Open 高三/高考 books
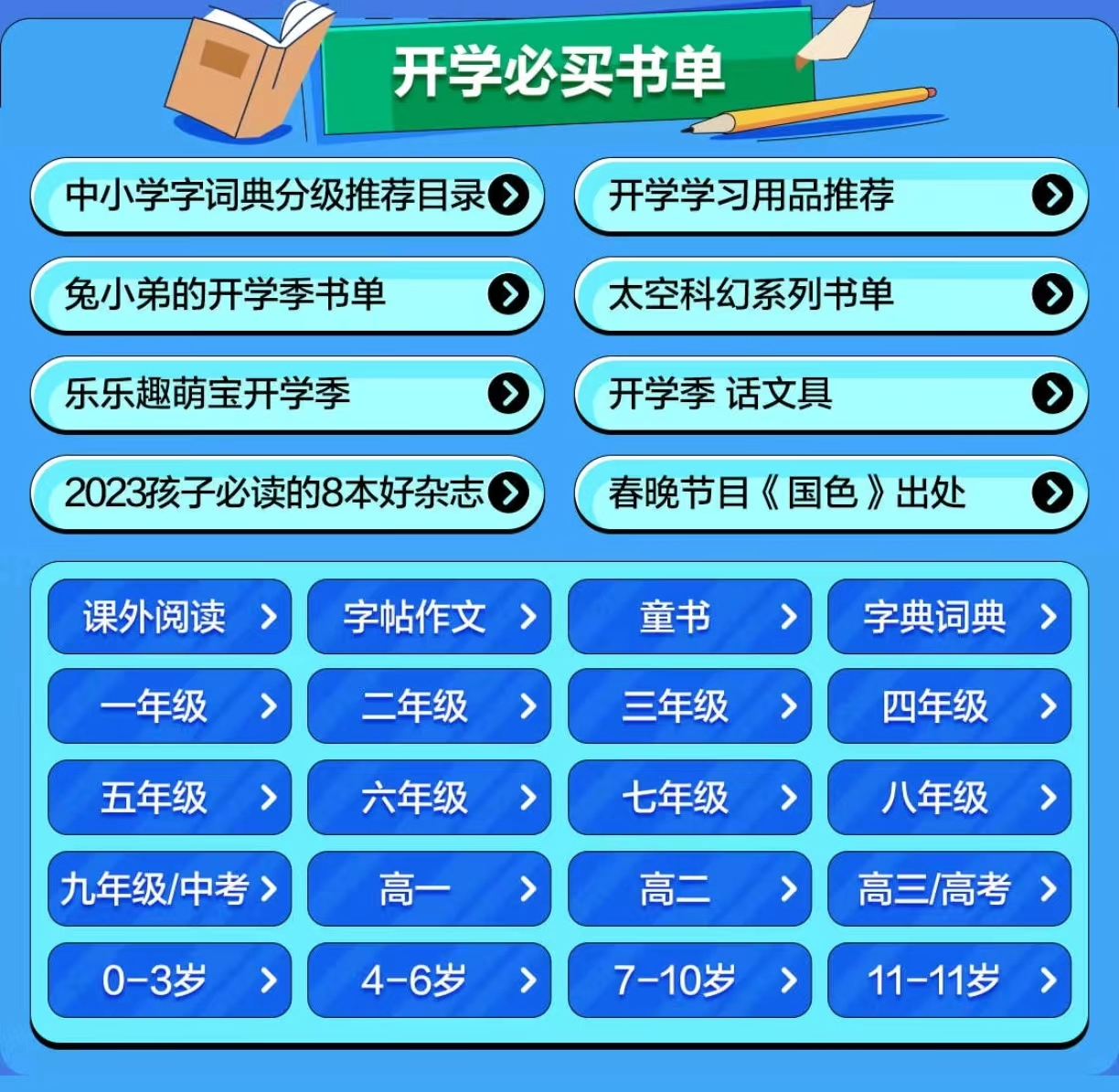 pos(949,888)
